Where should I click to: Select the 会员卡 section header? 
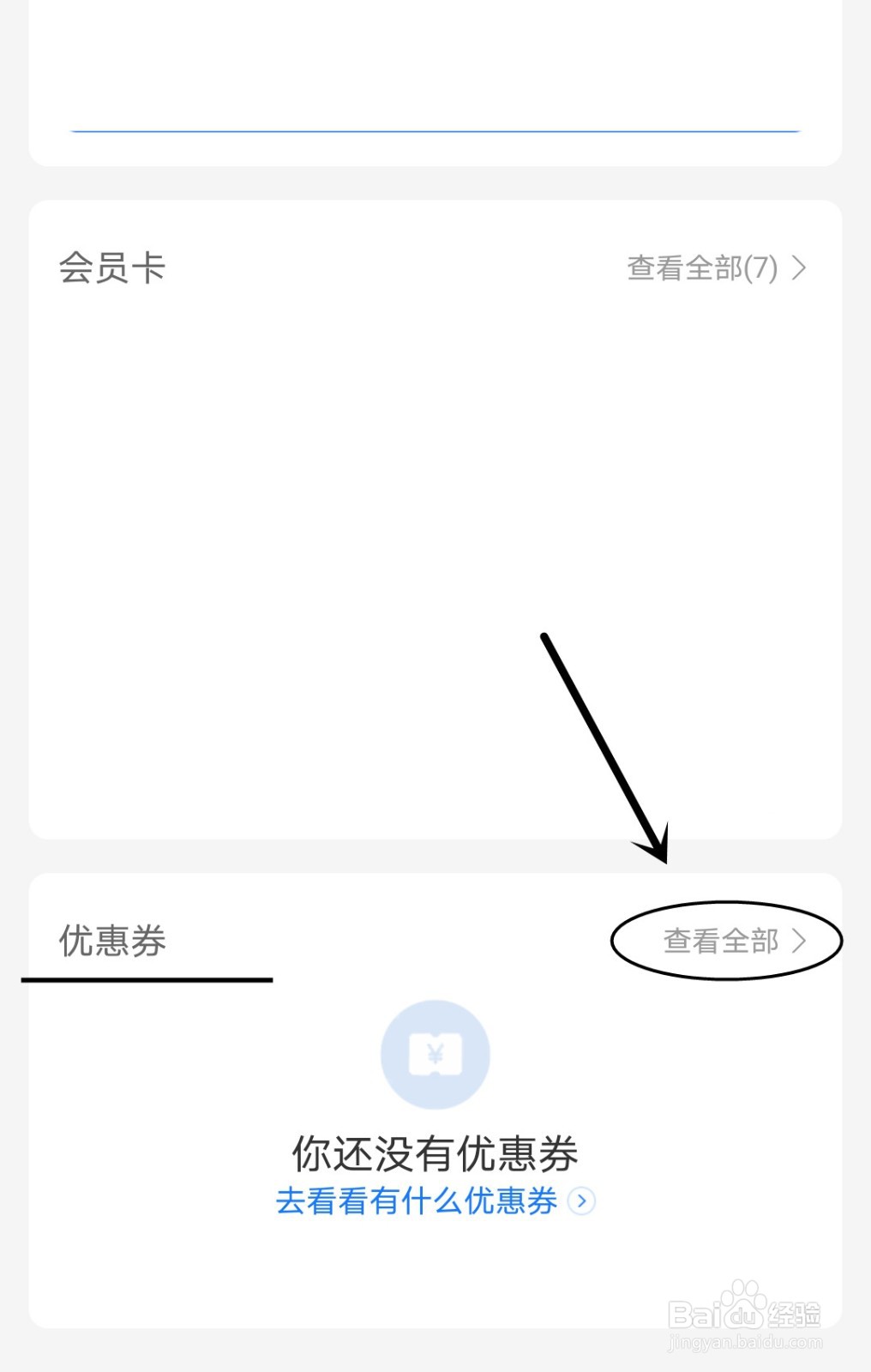[x=112, y=268]
